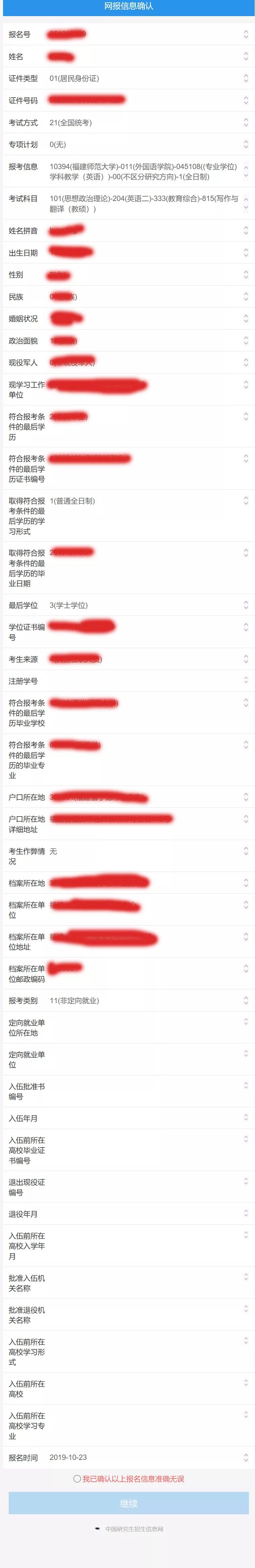Image resolution: width=255 pixels, height=1568 pixels.
Task: Open the 证件类型 dropdown
Action: (245, 79)
